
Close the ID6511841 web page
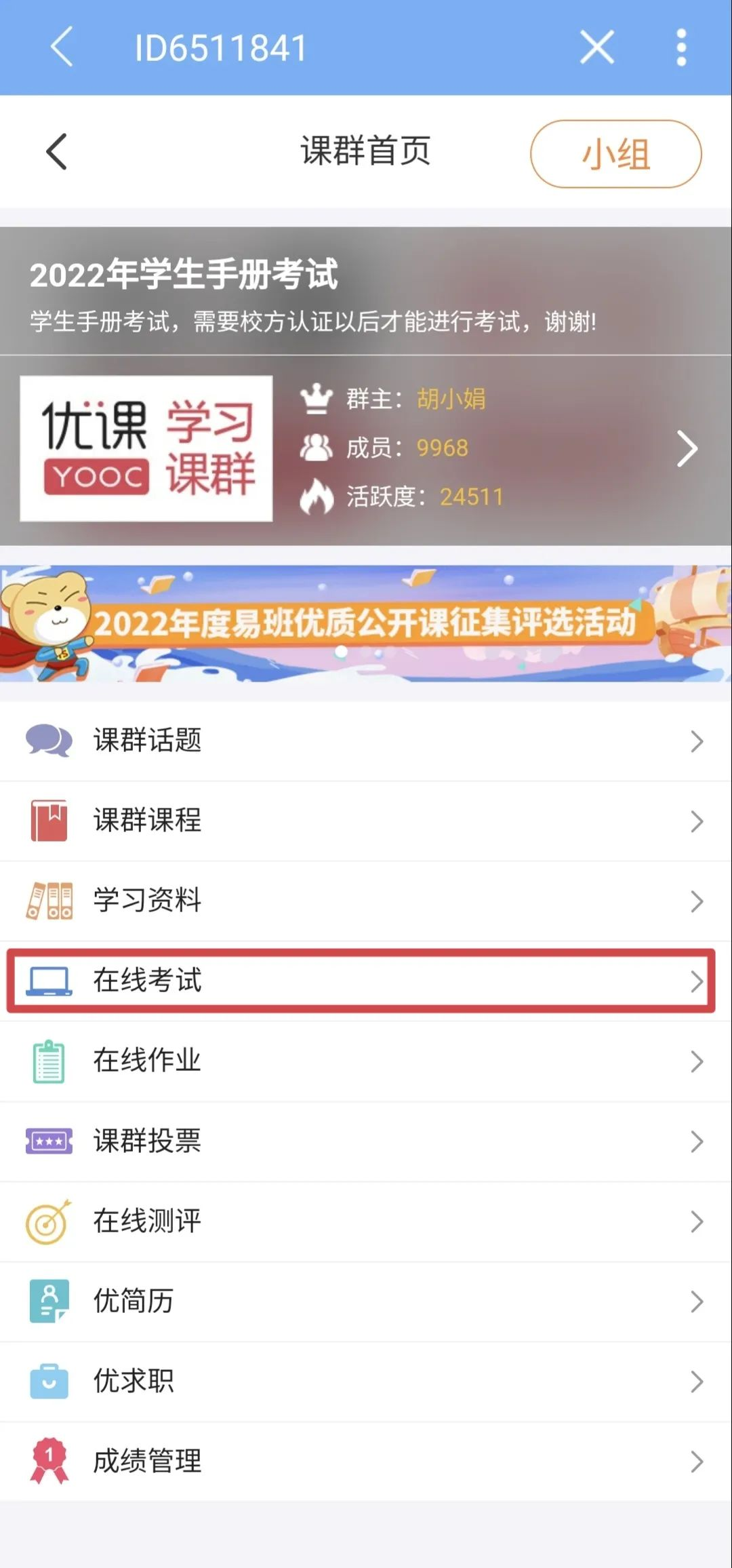pyautogui.click(x=597, y=47)
